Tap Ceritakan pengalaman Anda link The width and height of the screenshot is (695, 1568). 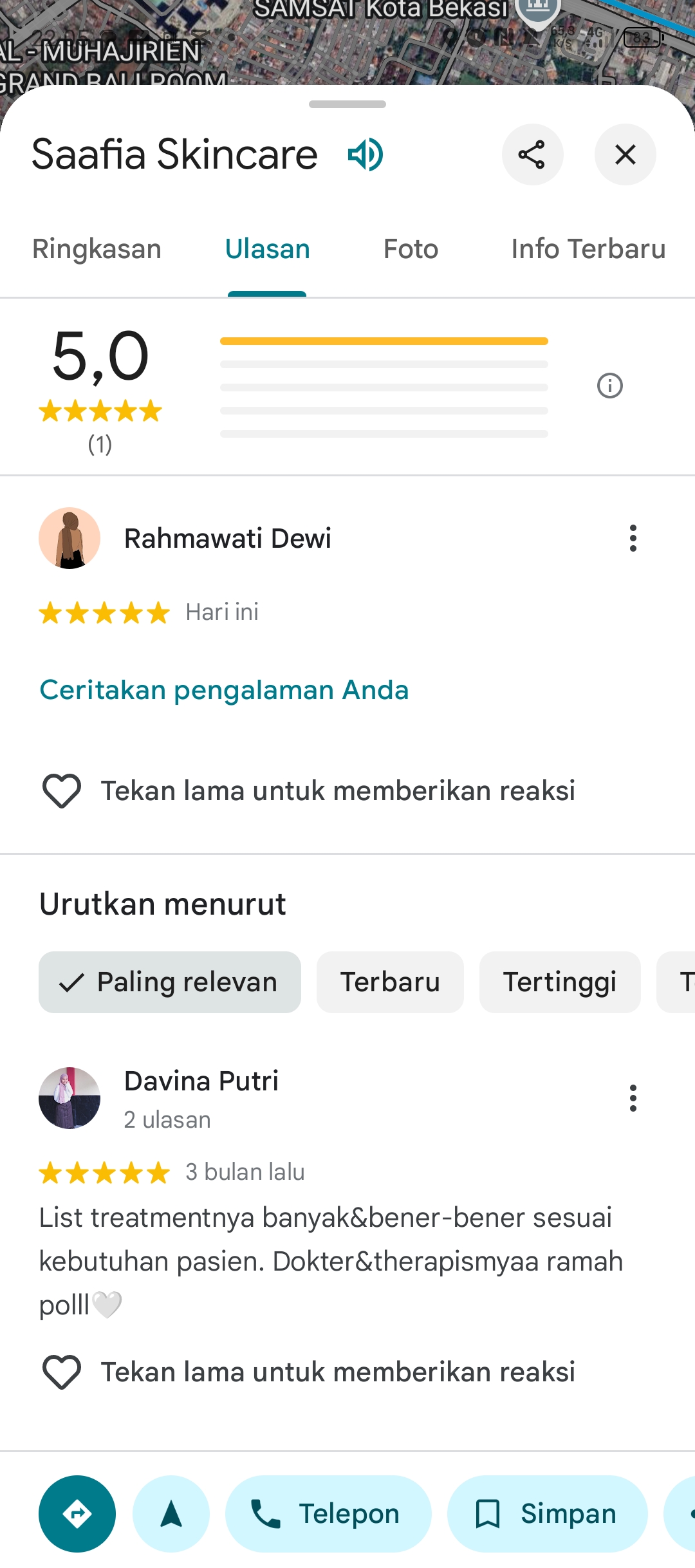click(x=224, y=690)
